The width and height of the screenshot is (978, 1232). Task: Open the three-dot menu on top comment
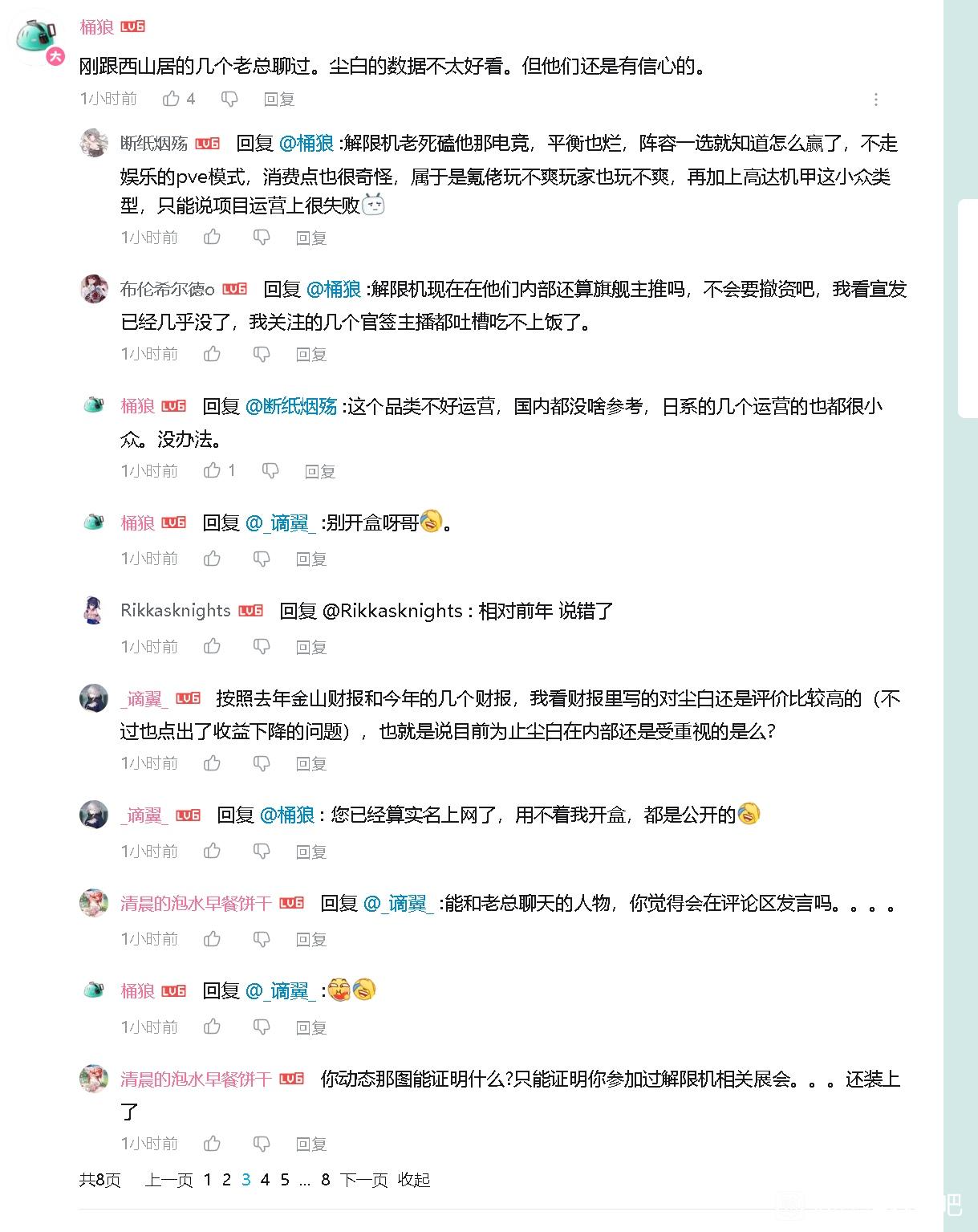pyautogui.click(x=876, y=99)
